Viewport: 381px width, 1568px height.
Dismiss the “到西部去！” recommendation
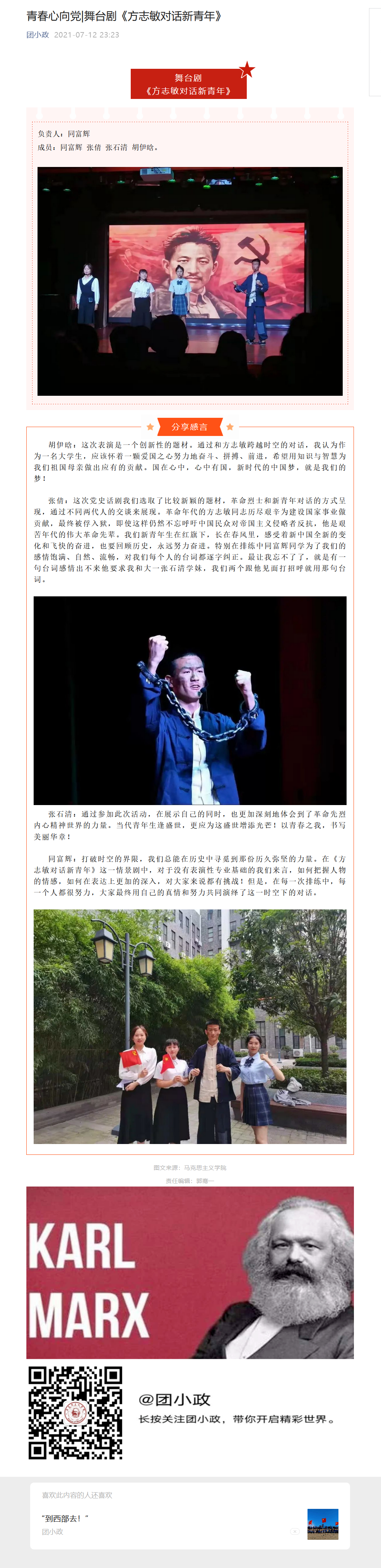294,1532
